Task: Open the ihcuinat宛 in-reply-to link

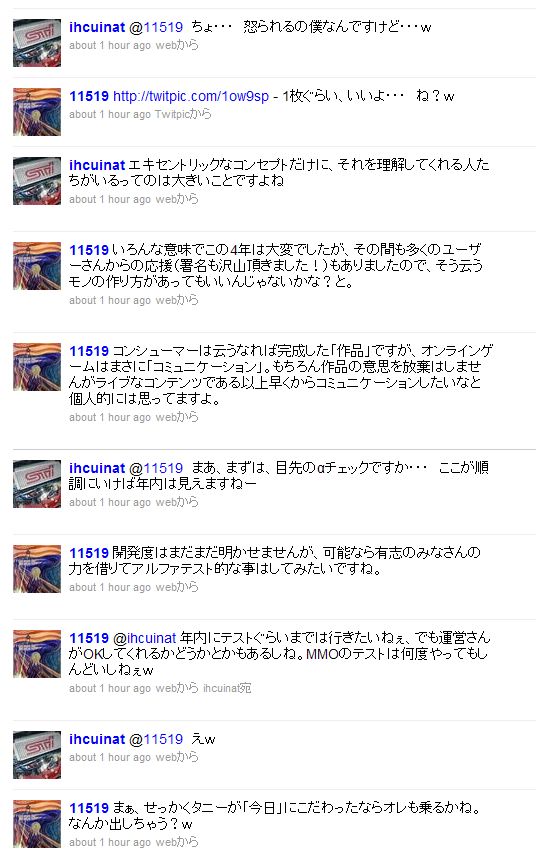Action: pyautogui.click(x=227, y=688)
